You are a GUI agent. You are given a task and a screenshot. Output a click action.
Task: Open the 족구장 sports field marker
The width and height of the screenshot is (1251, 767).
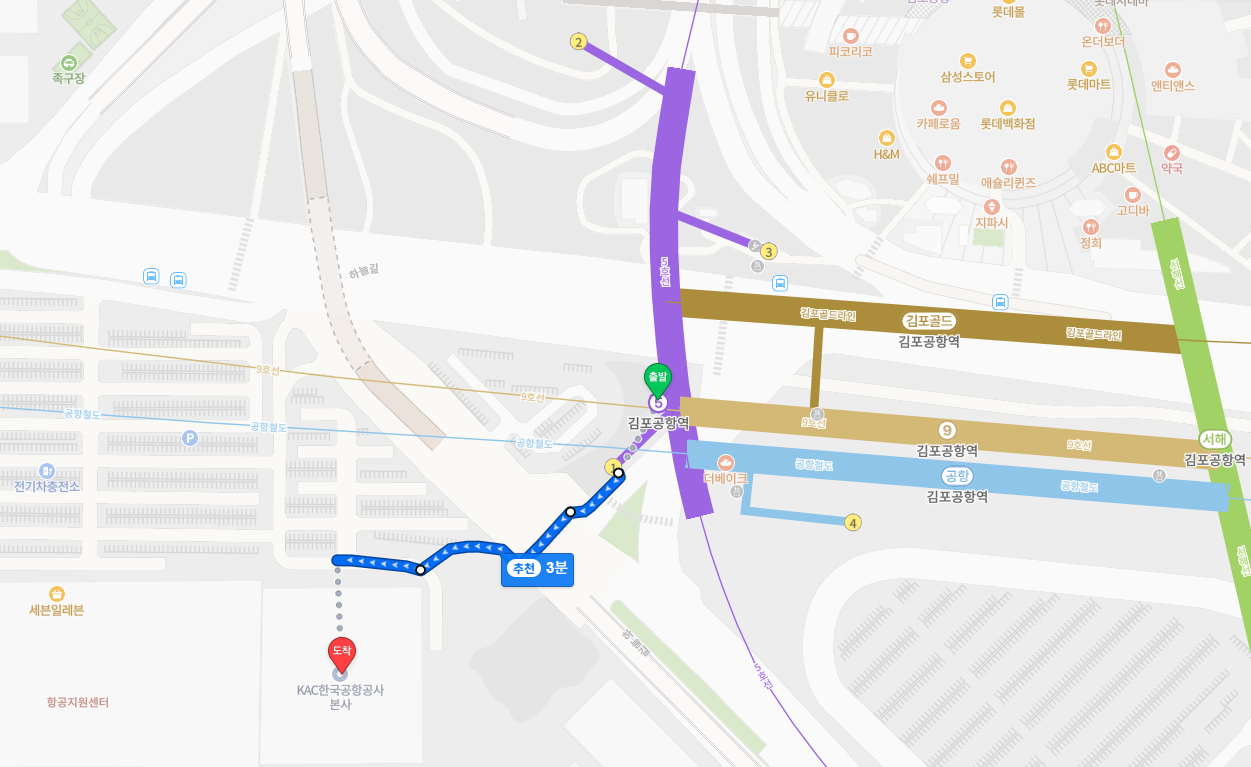click(x=69, y=62)
